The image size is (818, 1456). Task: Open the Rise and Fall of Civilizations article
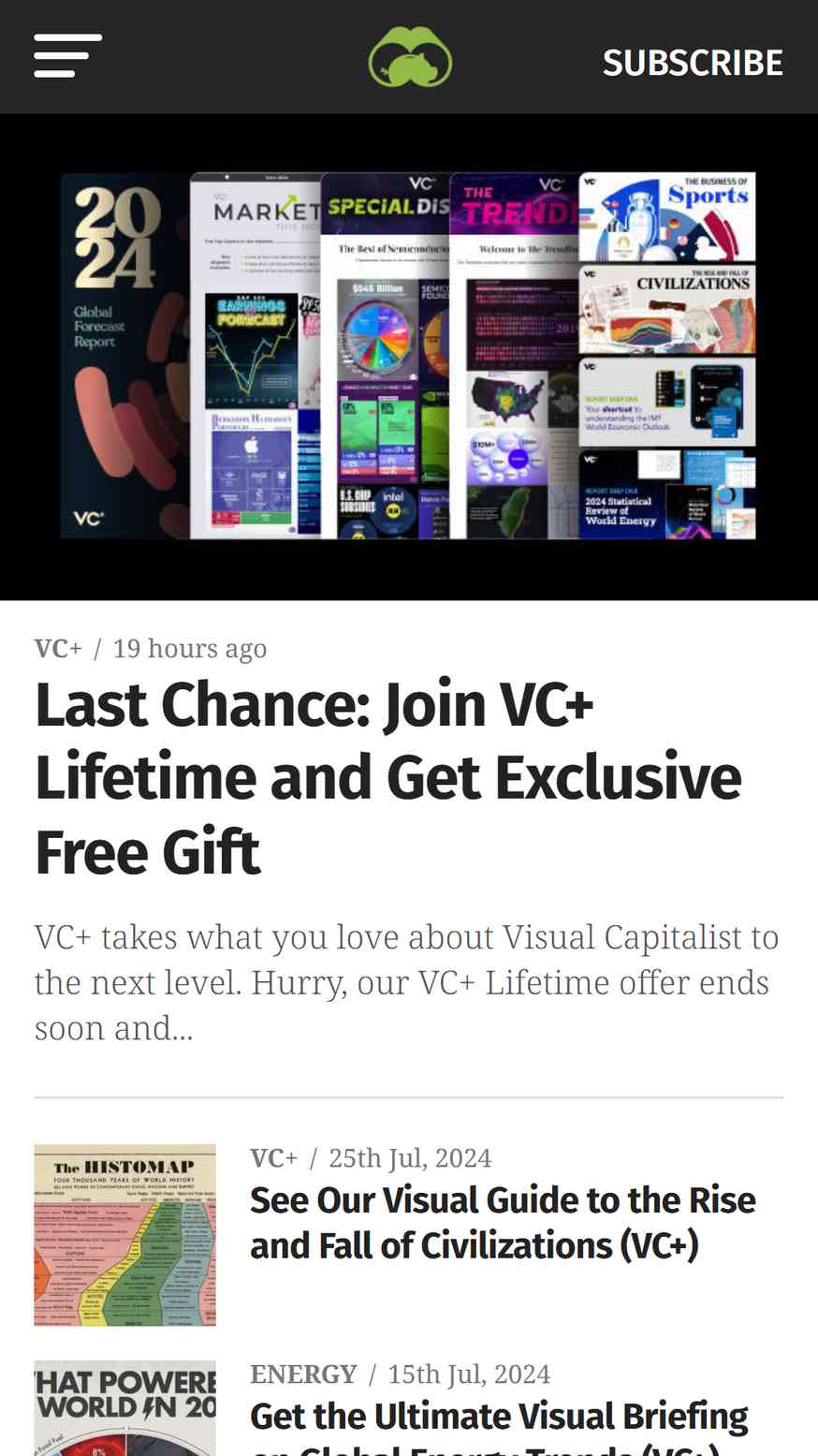[503, 1223]
